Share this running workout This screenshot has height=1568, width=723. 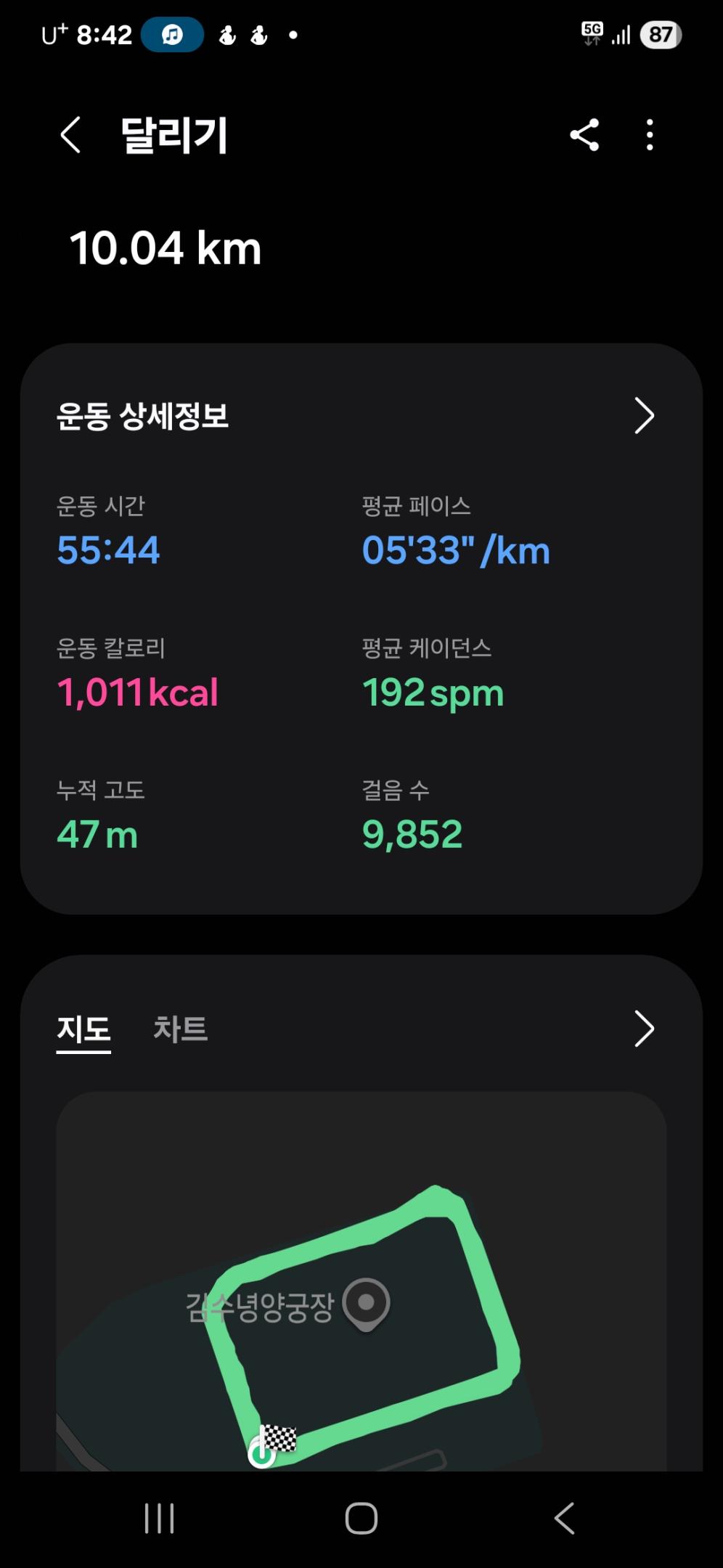[x=584, y=135]
